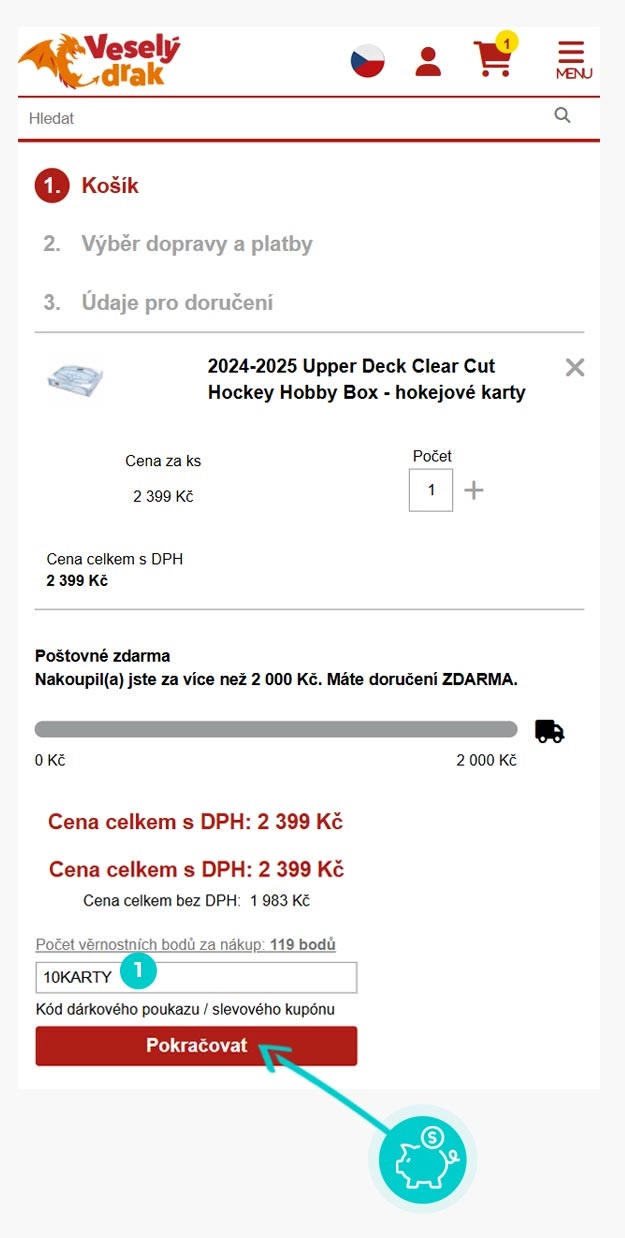Open the MENU hamburger button

coord(573,60)
